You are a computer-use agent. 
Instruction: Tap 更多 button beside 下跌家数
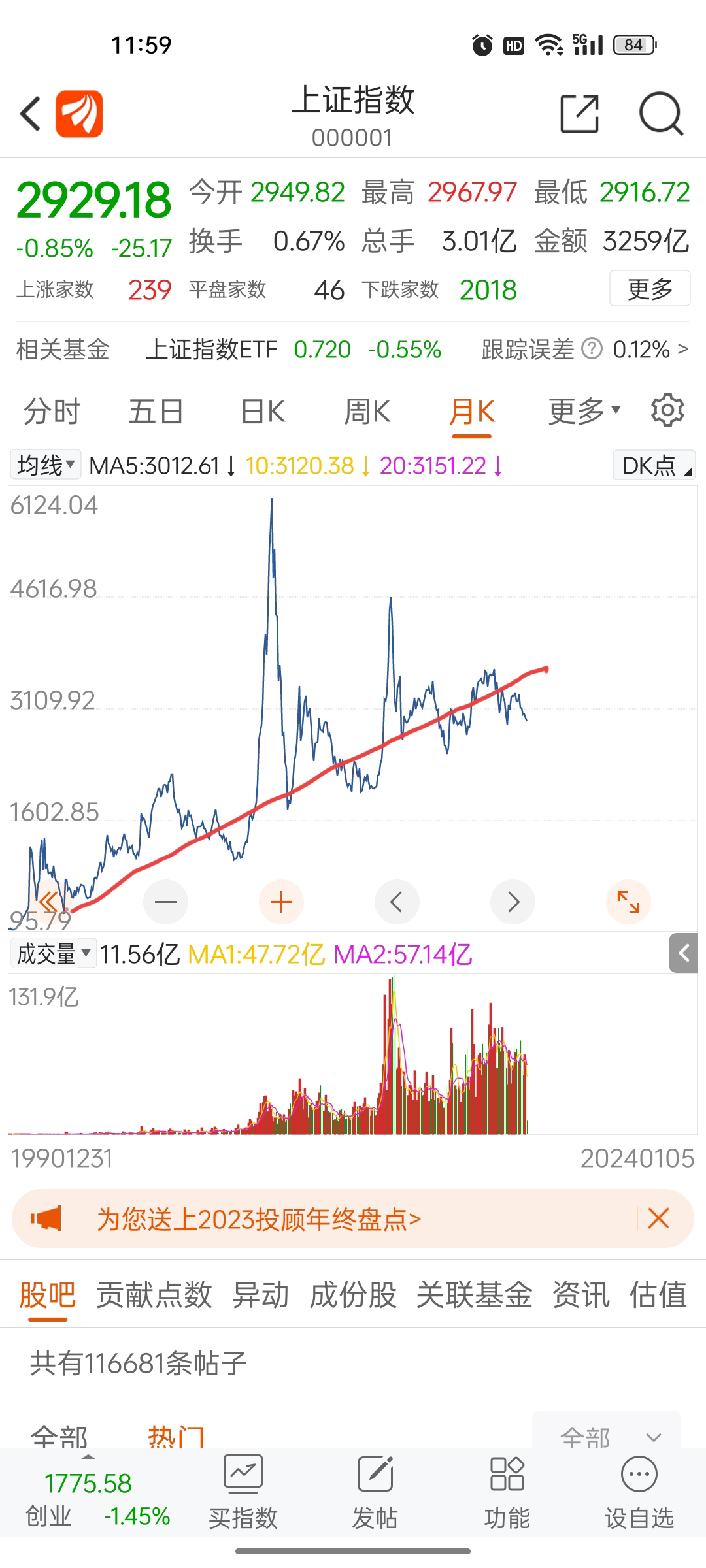coord(649,289)
